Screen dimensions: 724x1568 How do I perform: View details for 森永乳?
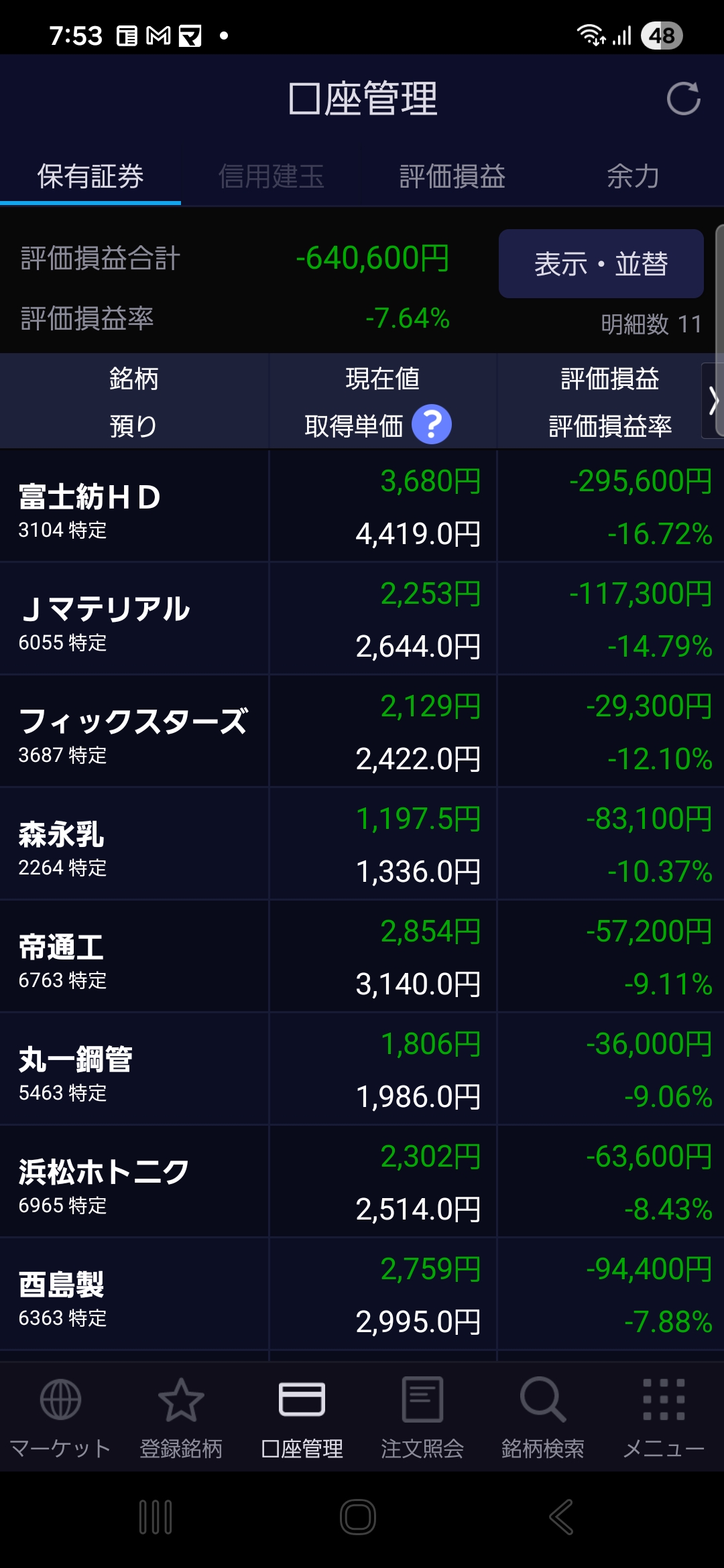(x=362, y=844)
